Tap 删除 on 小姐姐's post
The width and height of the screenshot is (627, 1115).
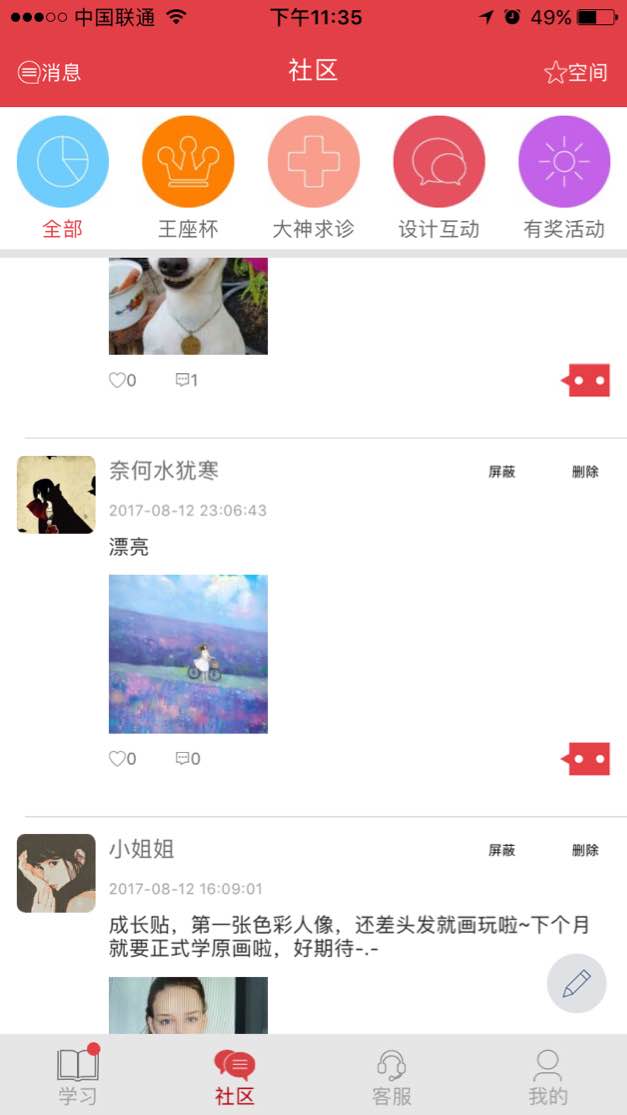585,851
